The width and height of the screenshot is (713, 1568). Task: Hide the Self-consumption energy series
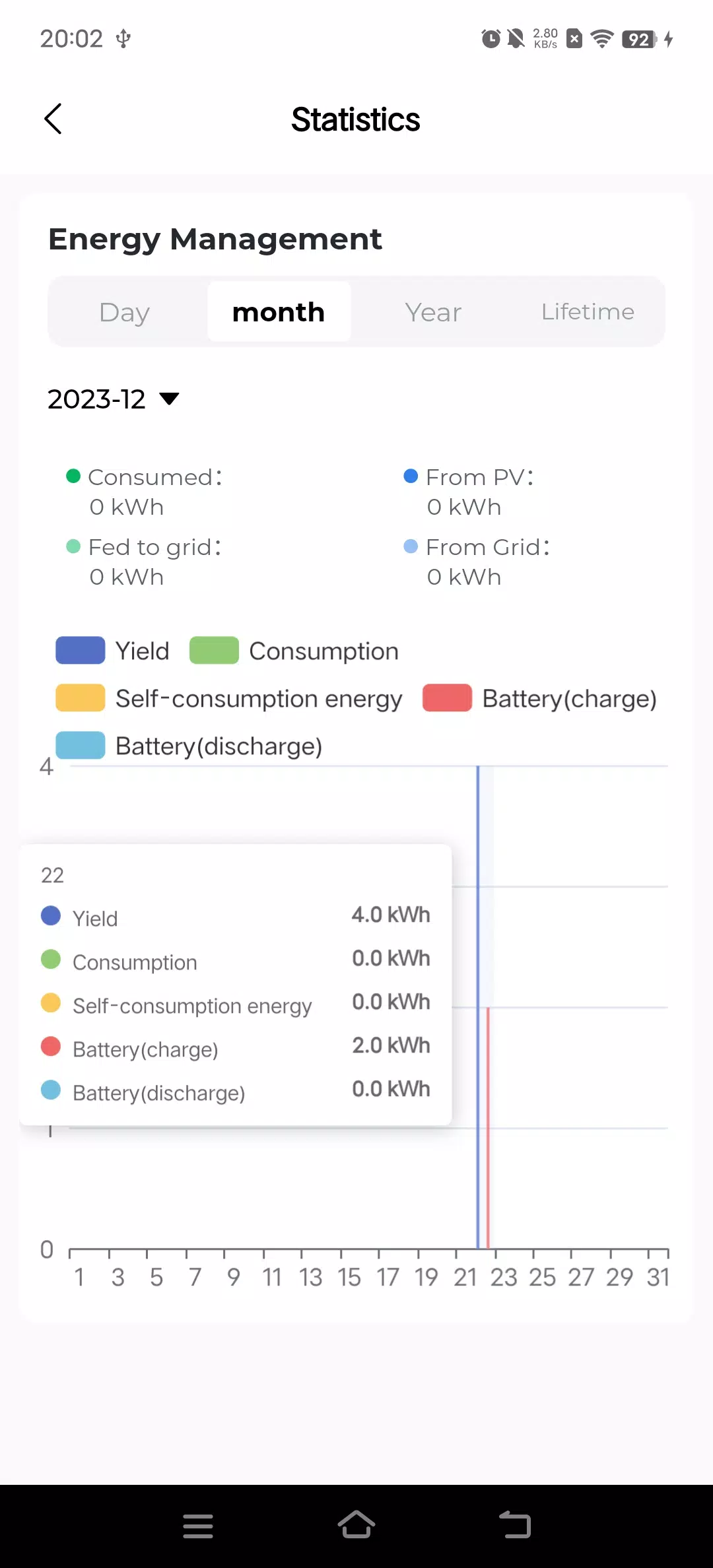[x=229, y=698]
